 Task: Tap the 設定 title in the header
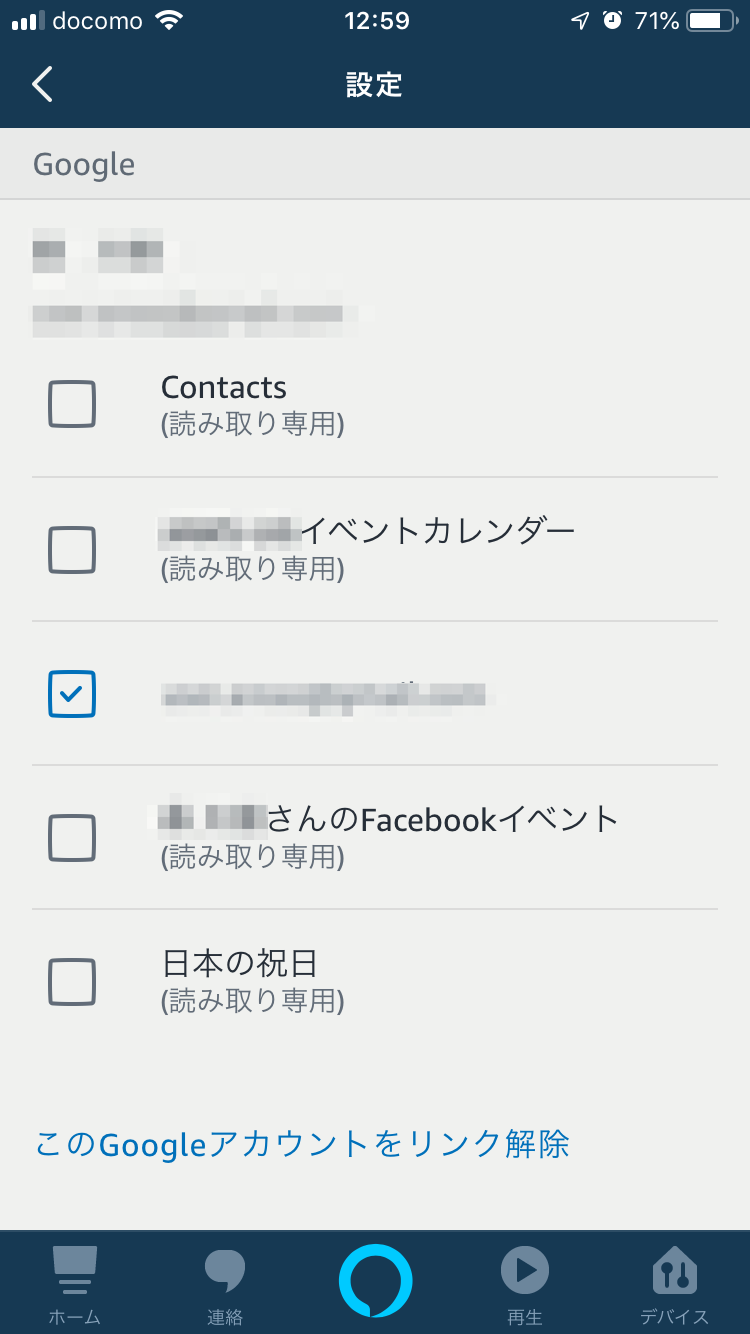pos(375,84)
